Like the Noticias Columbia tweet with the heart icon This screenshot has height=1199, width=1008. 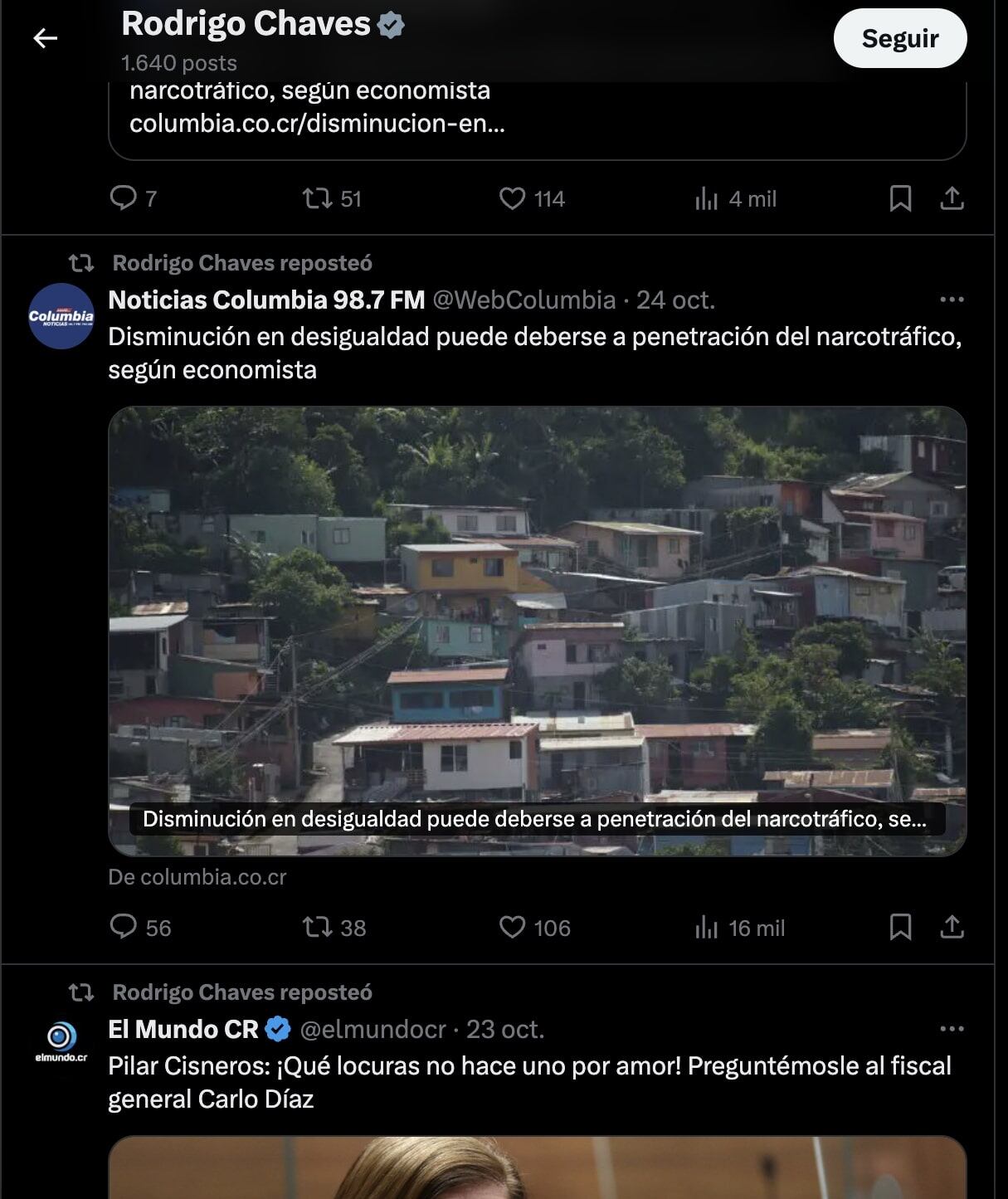pos(514,928)
